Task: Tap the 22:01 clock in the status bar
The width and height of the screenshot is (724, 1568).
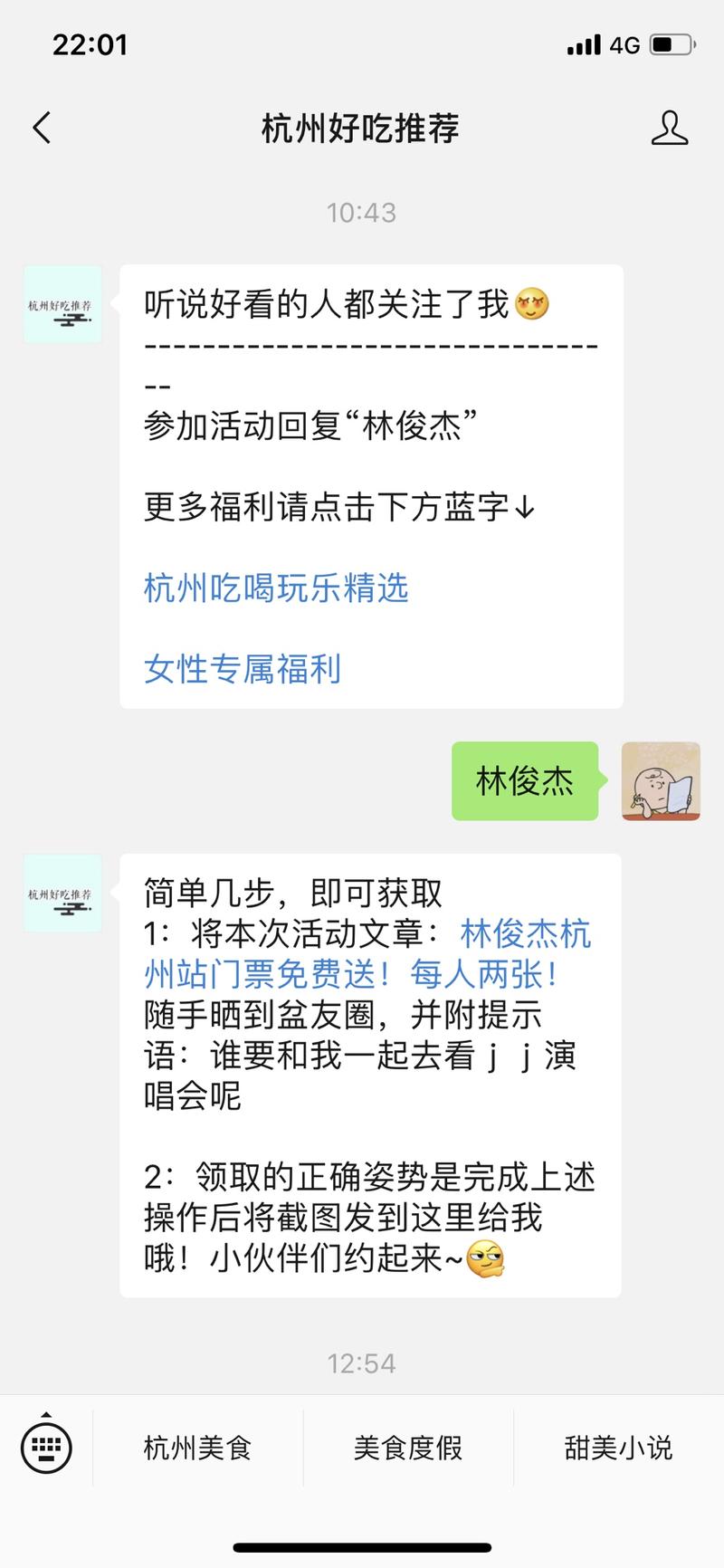Action: [87, 44]
